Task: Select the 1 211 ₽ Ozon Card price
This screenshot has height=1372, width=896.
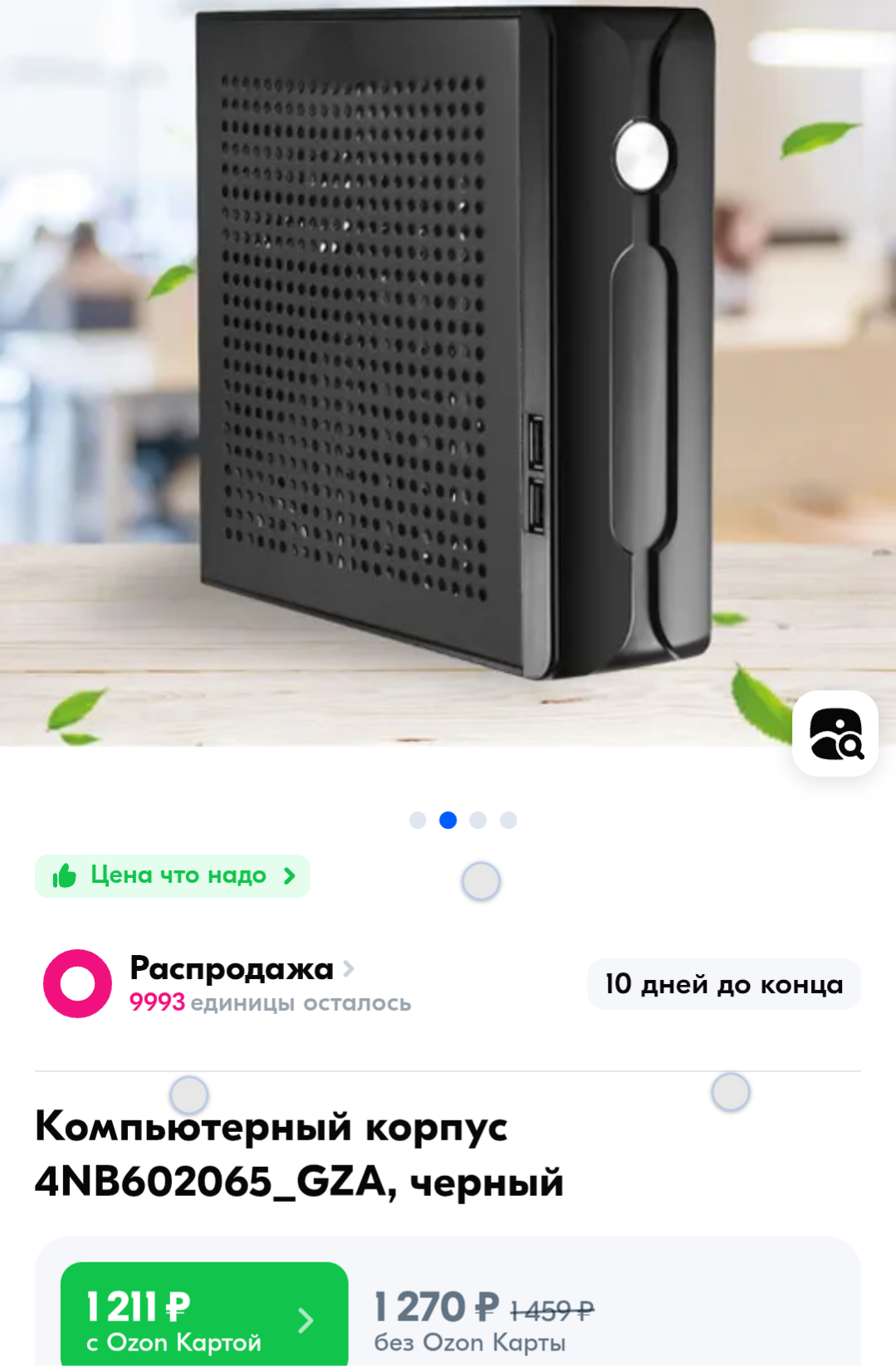Action: [x=204, y=1318]
